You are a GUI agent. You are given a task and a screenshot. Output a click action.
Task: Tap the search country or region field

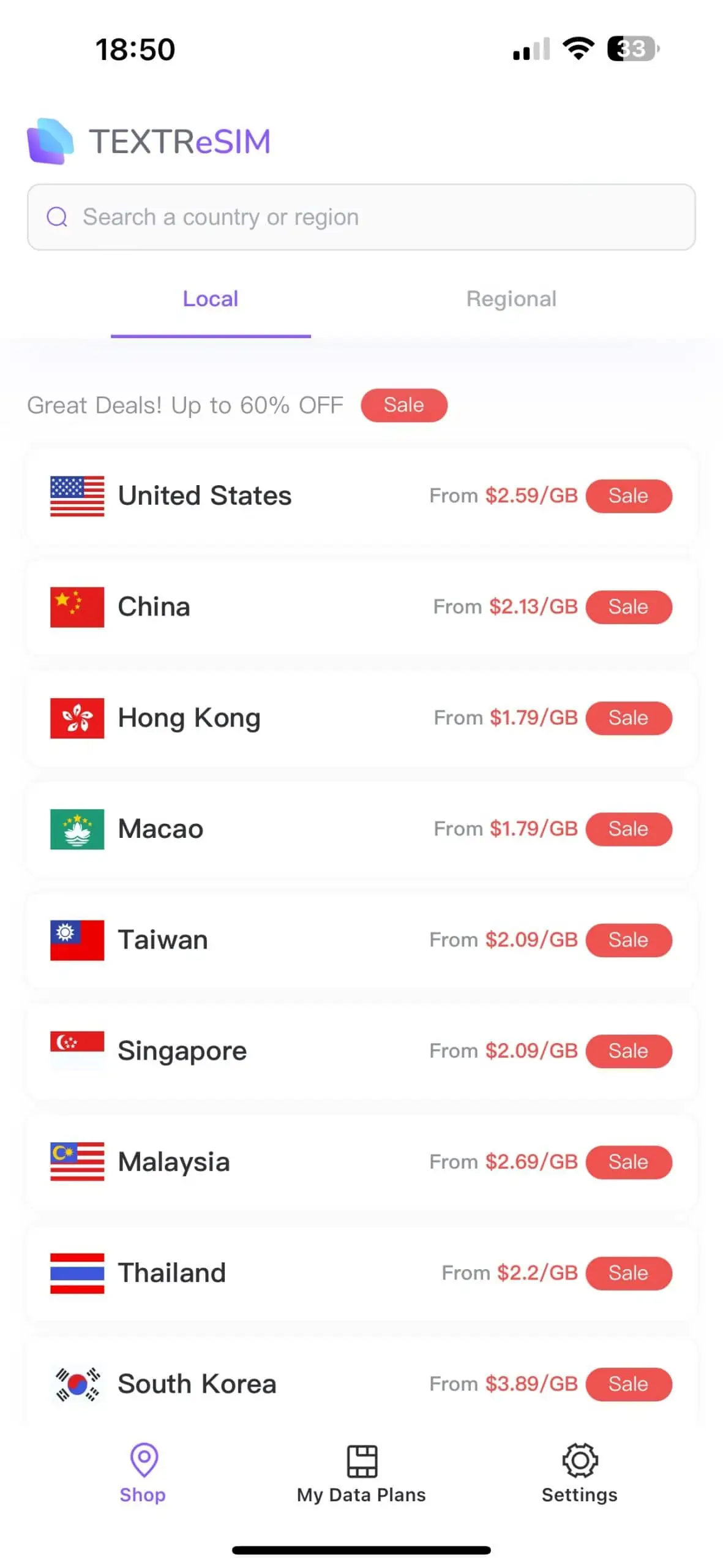coord(361,217)
